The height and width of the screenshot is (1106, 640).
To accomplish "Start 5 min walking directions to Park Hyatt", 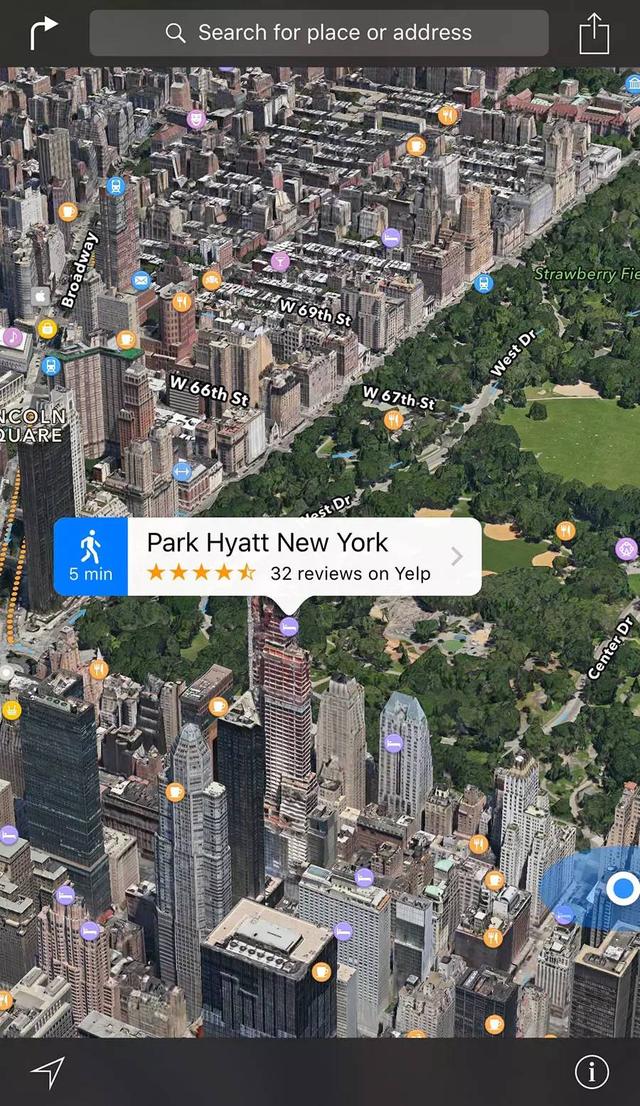I will point(91,556).
